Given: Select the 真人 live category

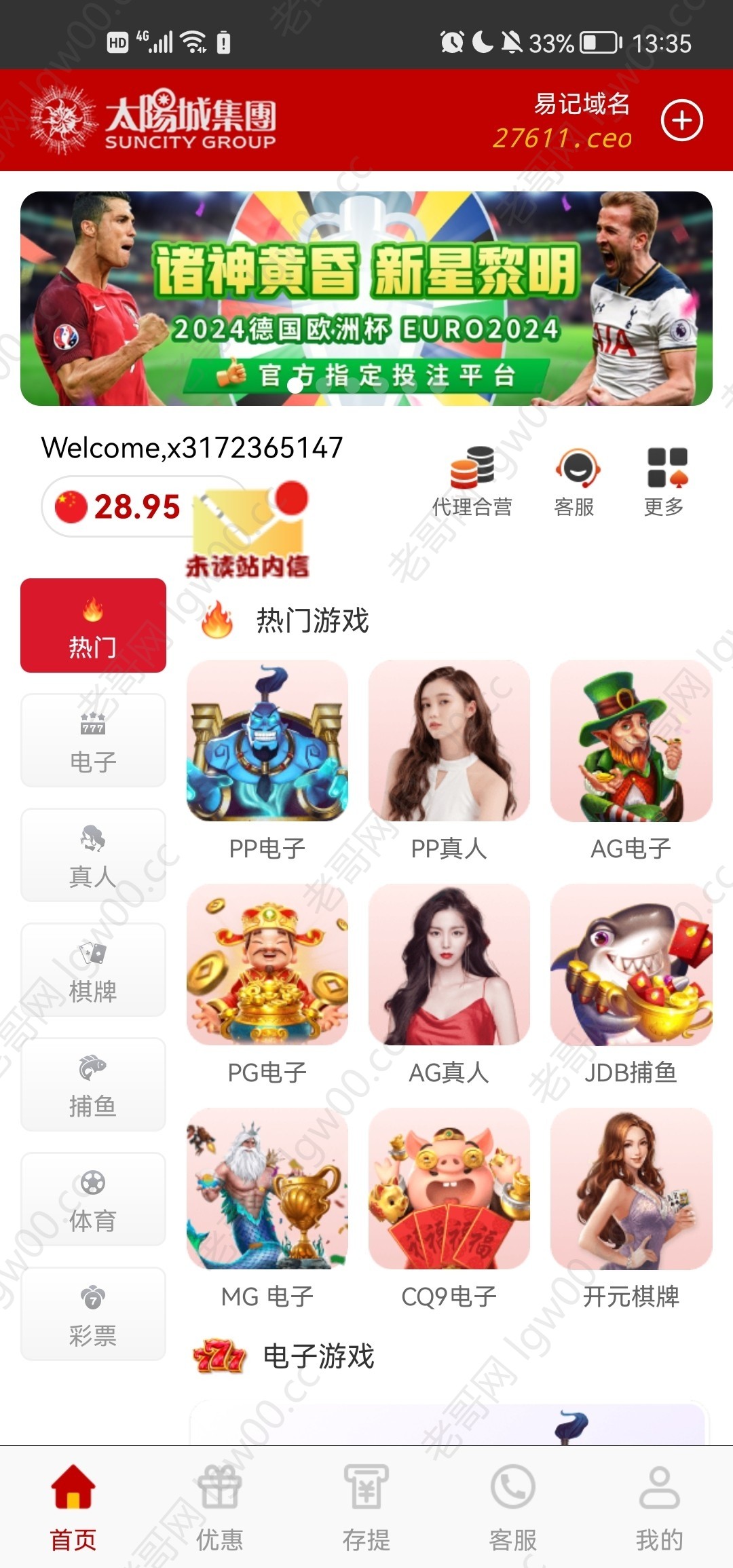Looking at the screenshot, I should pyautogui.click(x=93, y=855).
